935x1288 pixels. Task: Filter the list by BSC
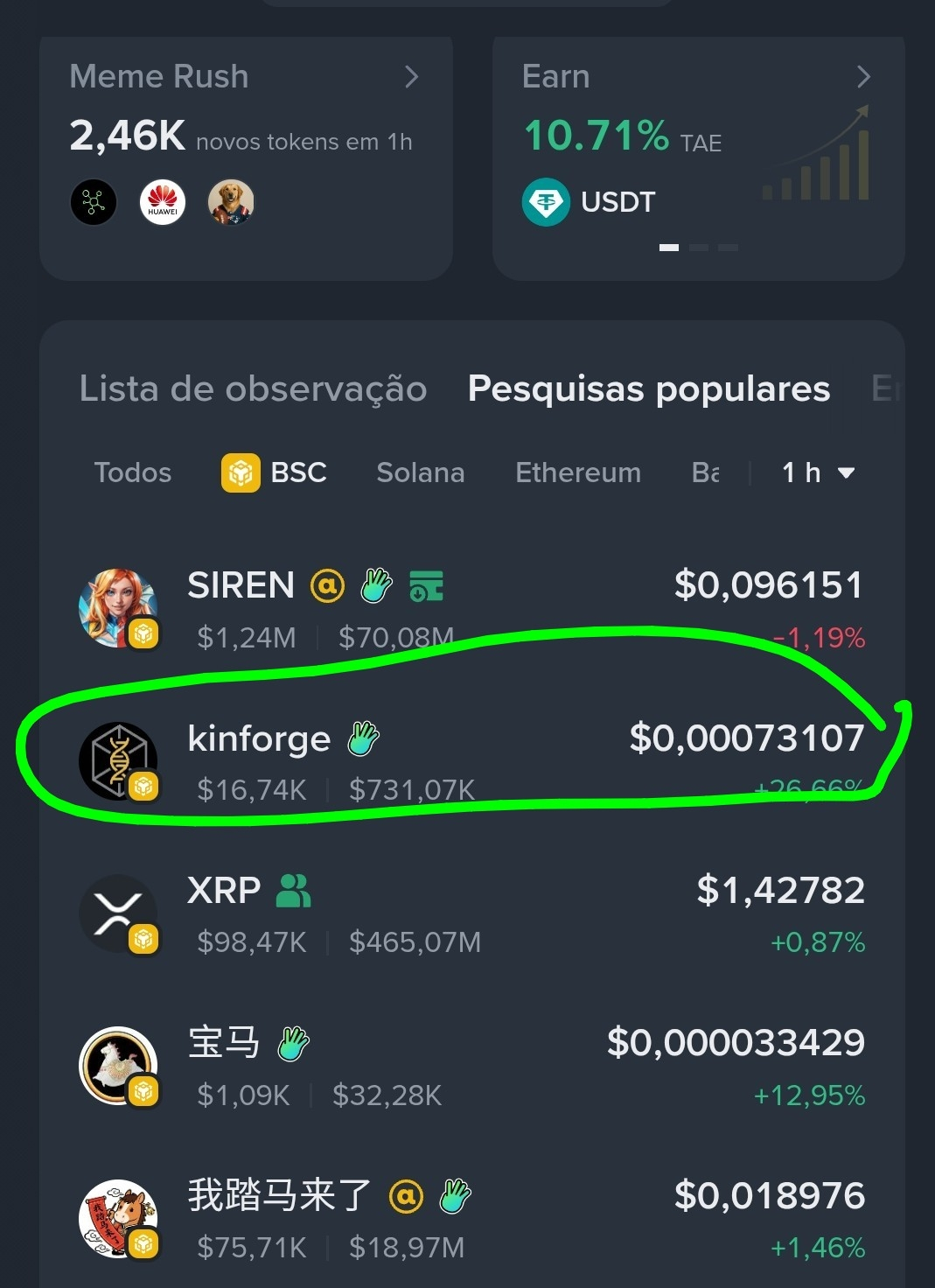tap(275, 472)
